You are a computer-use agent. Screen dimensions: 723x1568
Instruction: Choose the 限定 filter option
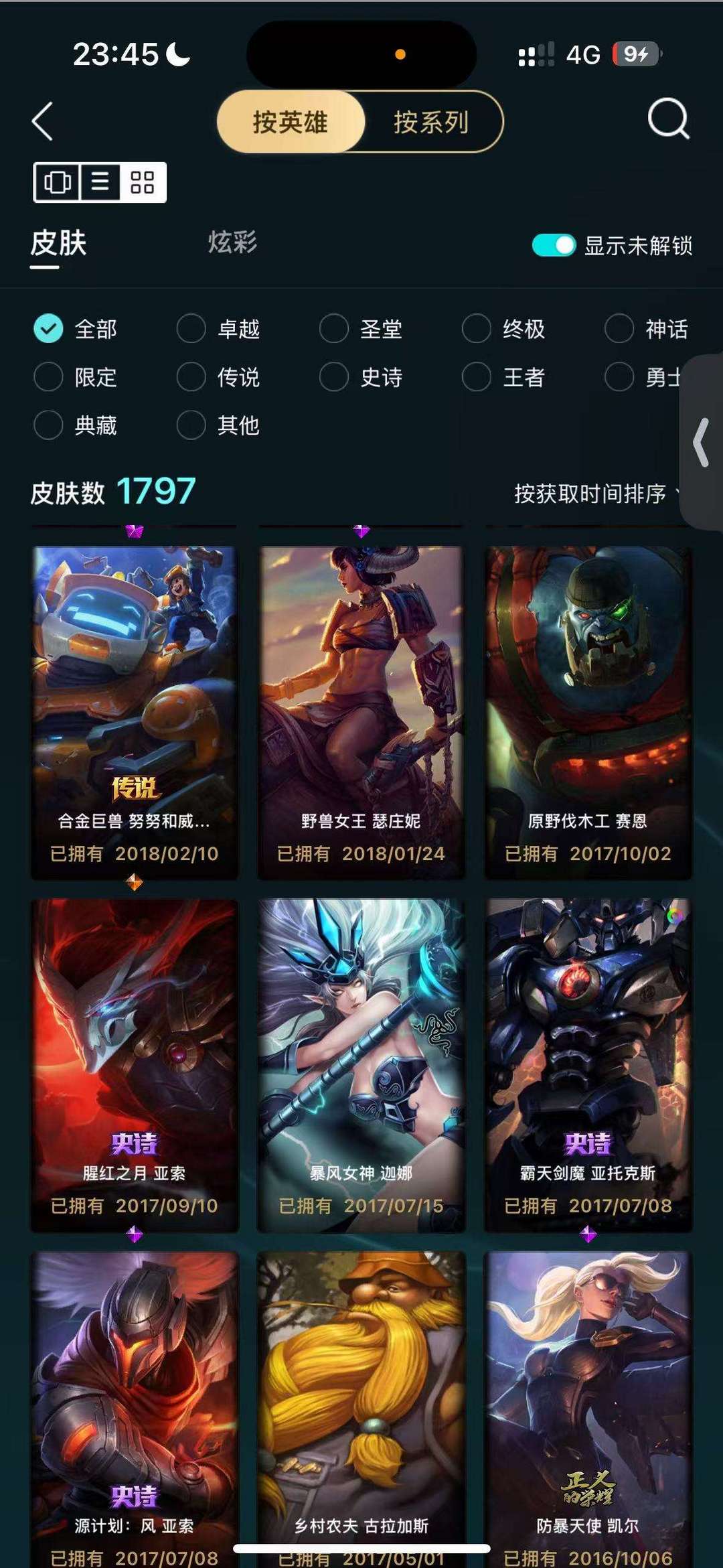click(x=76, y=377)
